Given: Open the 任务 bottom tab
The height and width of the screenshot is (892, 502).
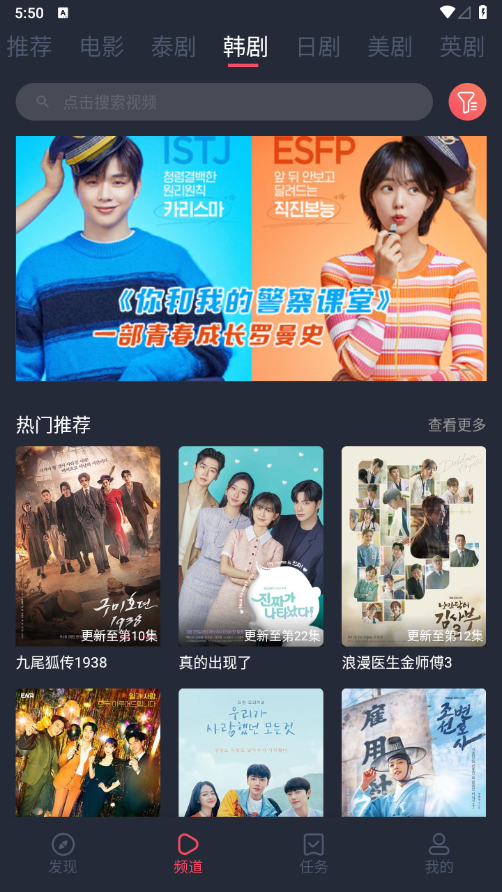Looking at the screenshot, I should (x=314, y=854).
